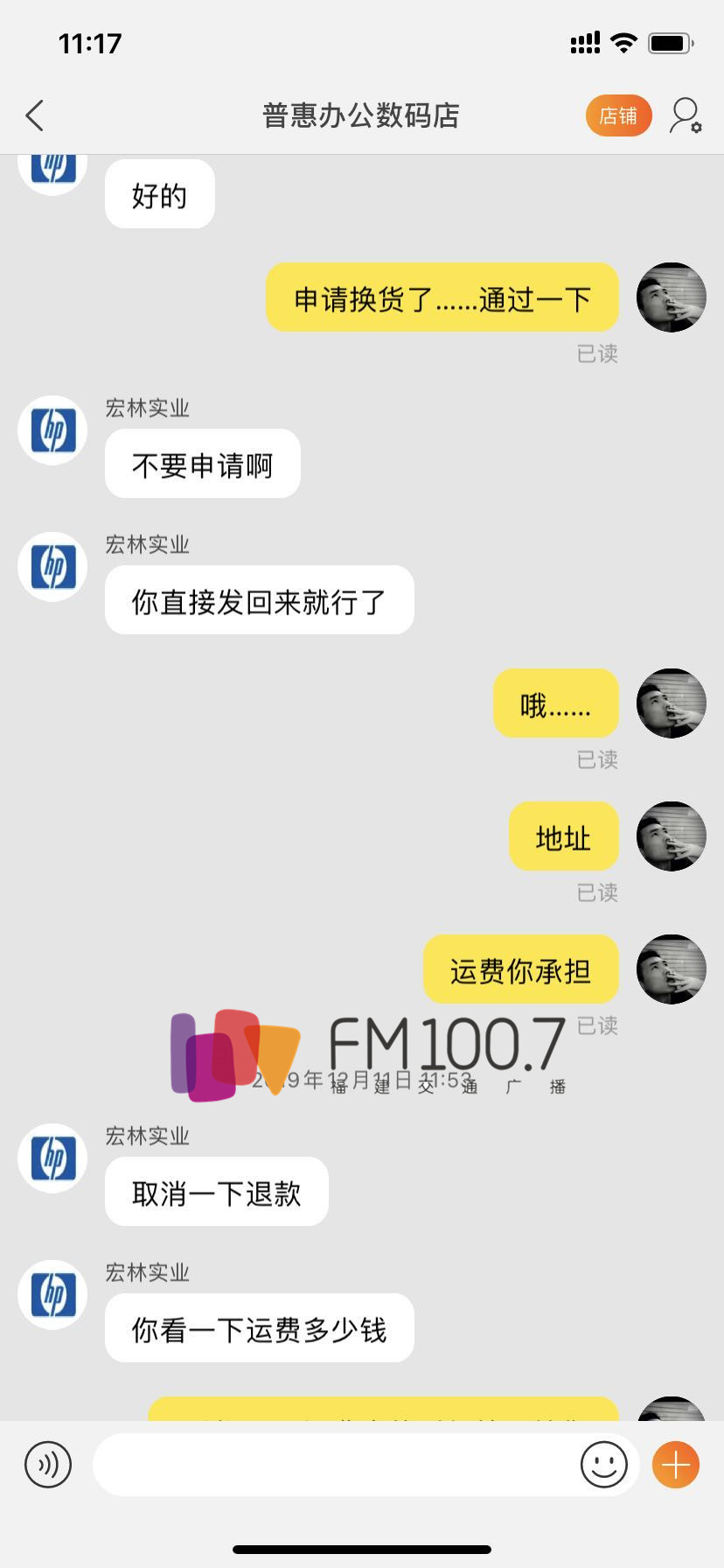Open contact profile settings icon
The width and height of the screenshot is (724, 1568).
(686, 115)
